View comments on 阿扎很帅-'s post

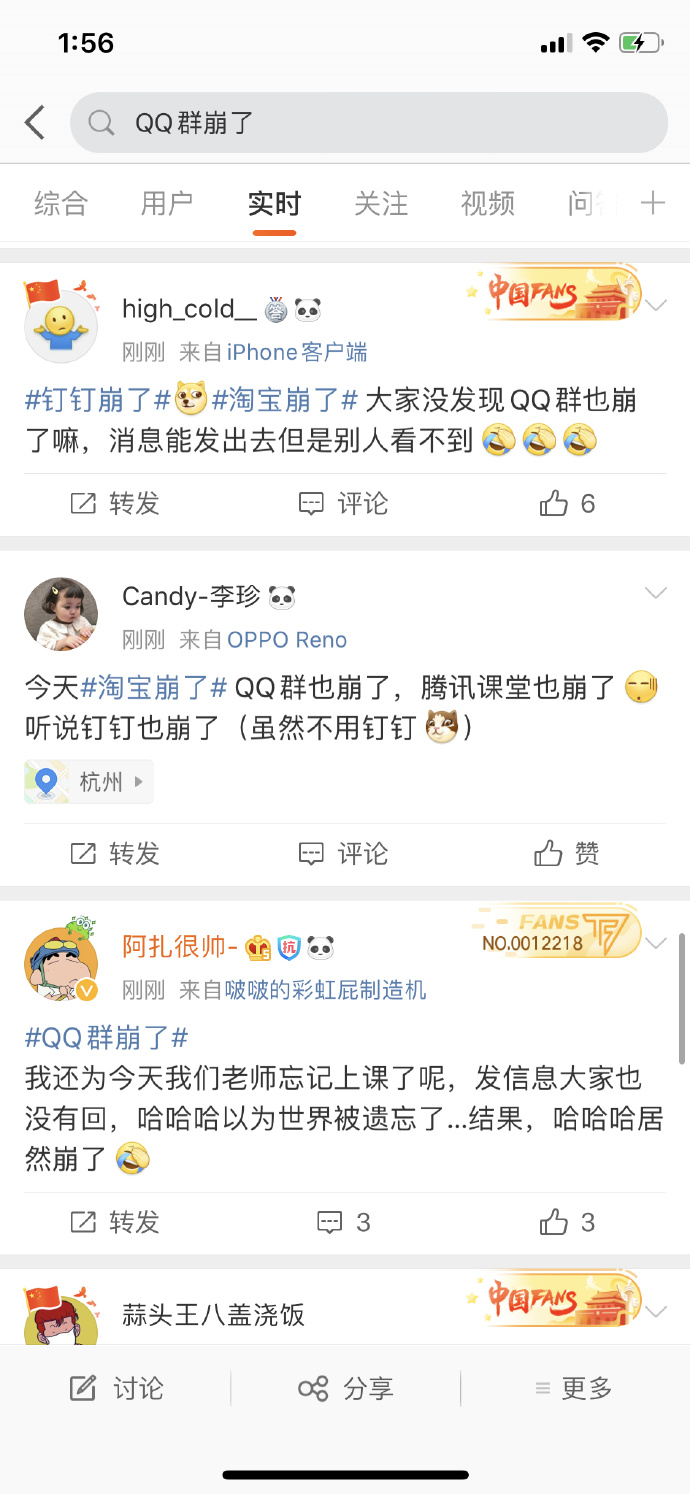coord(344,1222)
